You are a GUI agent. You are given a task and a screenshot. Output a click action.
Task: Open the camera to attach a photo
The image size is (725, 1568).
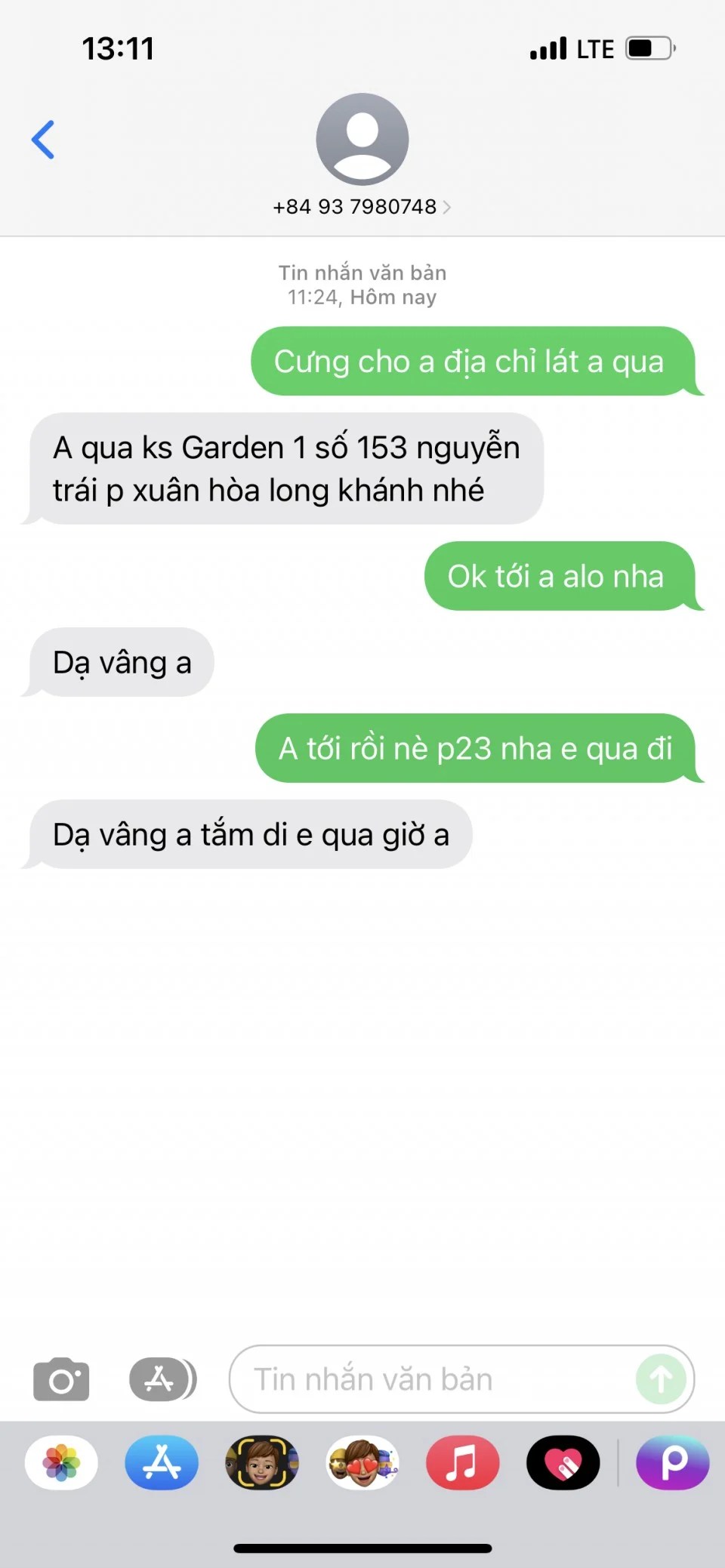click(61, 1379)
